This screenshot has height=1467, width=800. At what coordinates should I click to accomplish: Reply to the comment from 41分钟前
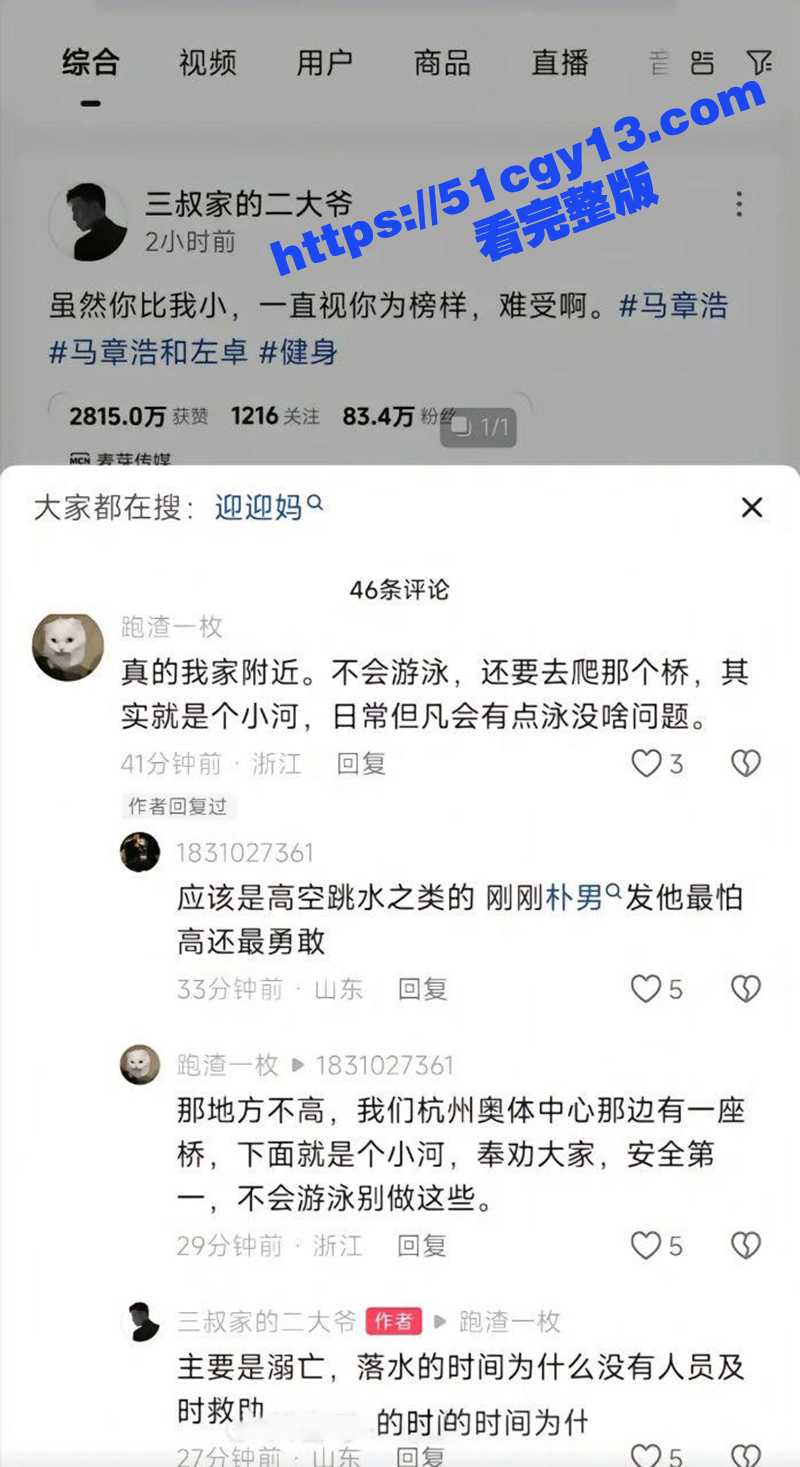[x=361, y=764]
